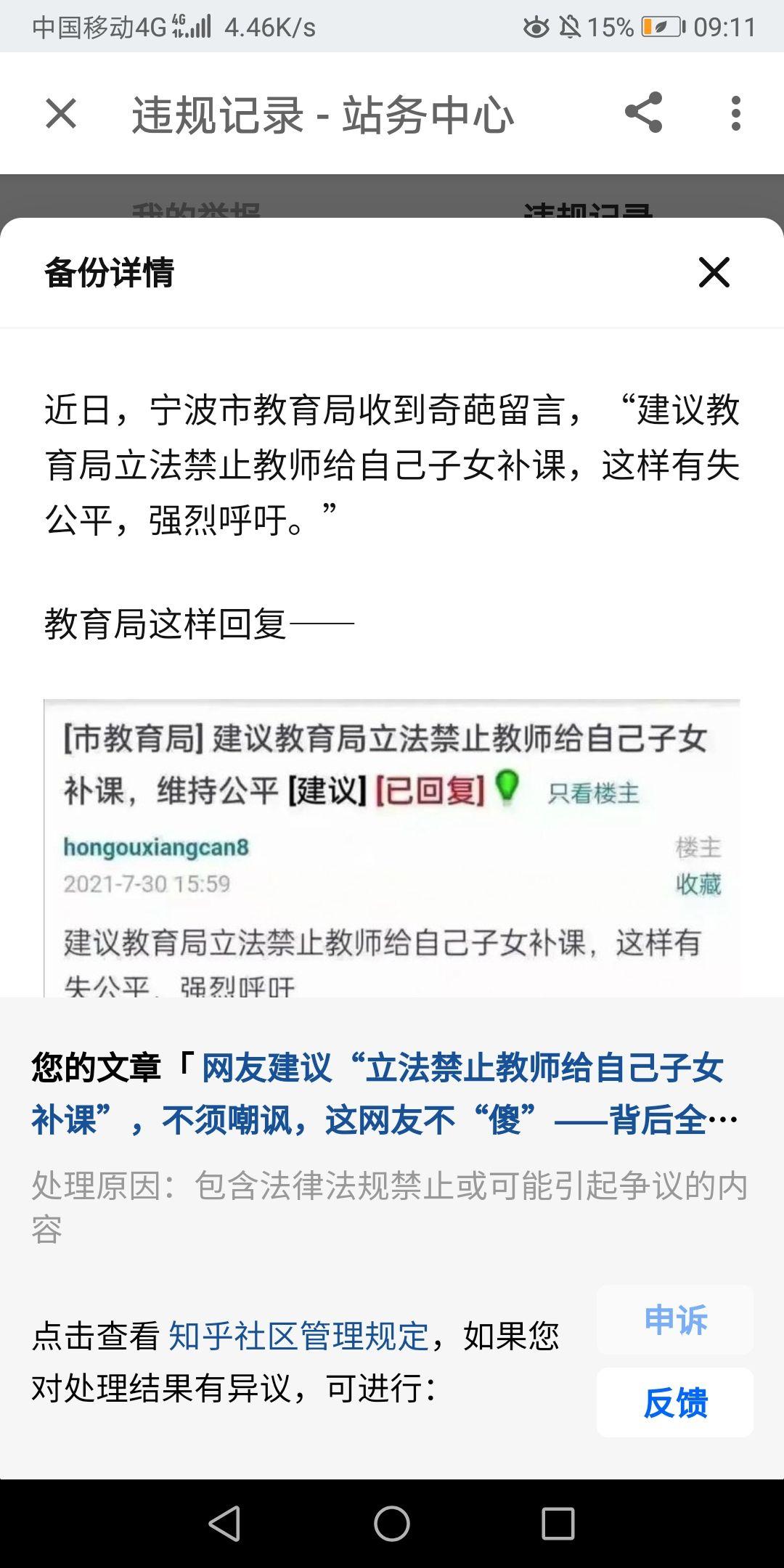
Task: Open the 知乎社区管理规定 link
Action: pos(298,1336)
